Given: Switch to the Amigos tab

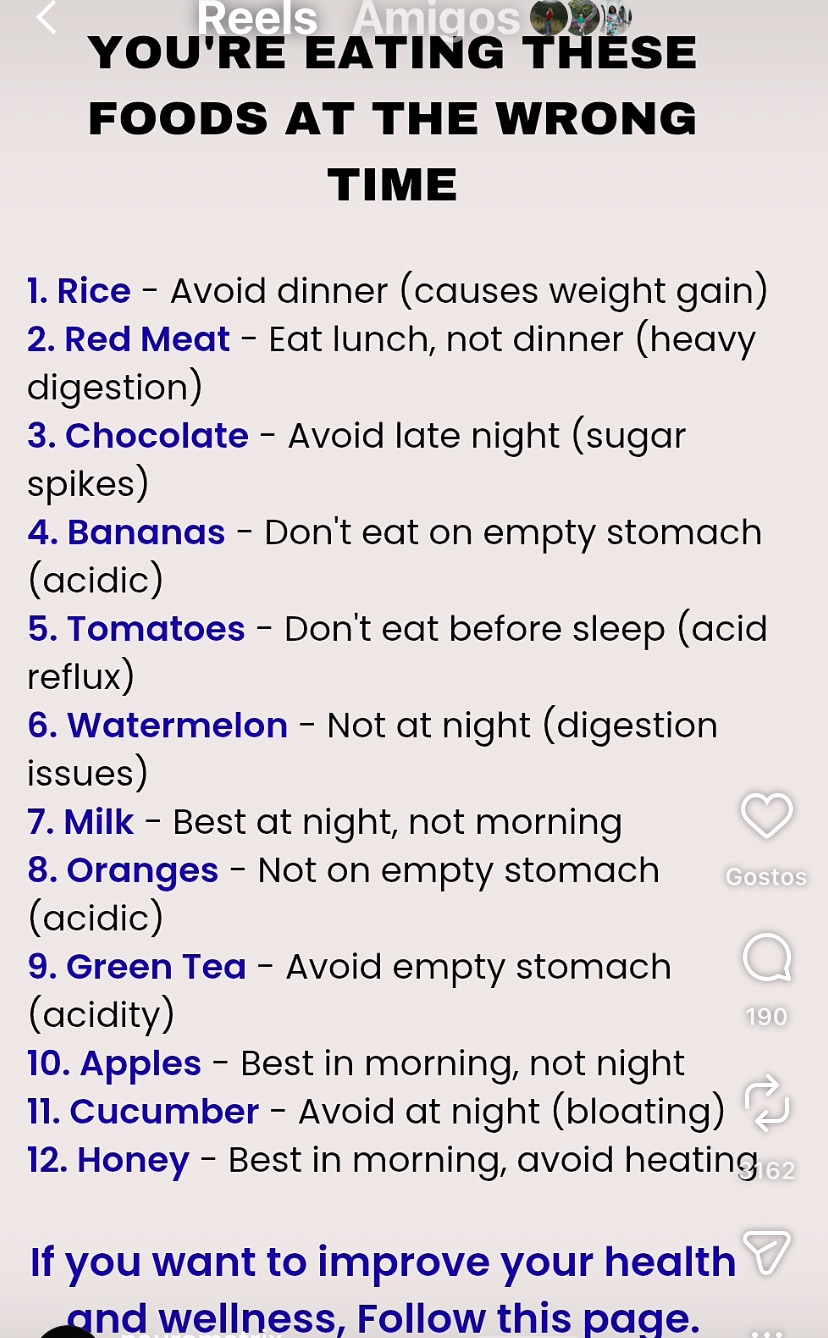Looking at the screenshot, I should [x=436, y=18].
